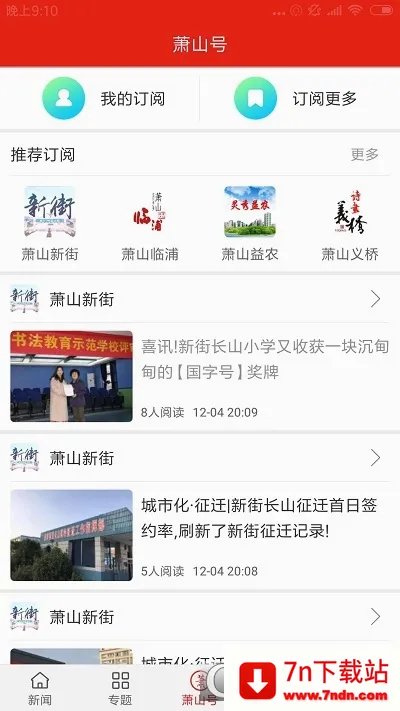The width and height of the screenshot is (400, 711).
Task: Select the 萧山新街 recommended account
Action: pos(50,224)
